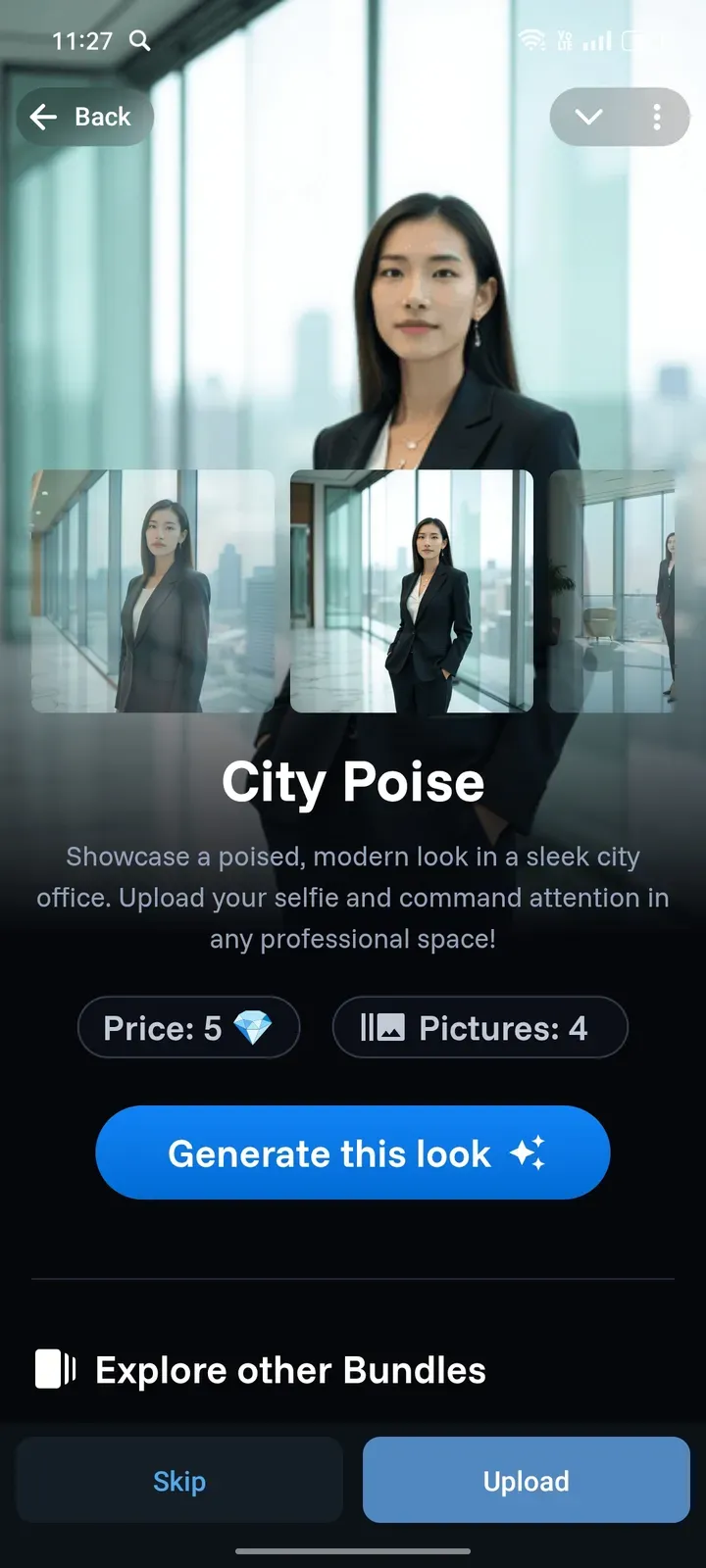This screenshot has width=706, height=1568.
Task: Skip this step
Action: (179, 1481)
